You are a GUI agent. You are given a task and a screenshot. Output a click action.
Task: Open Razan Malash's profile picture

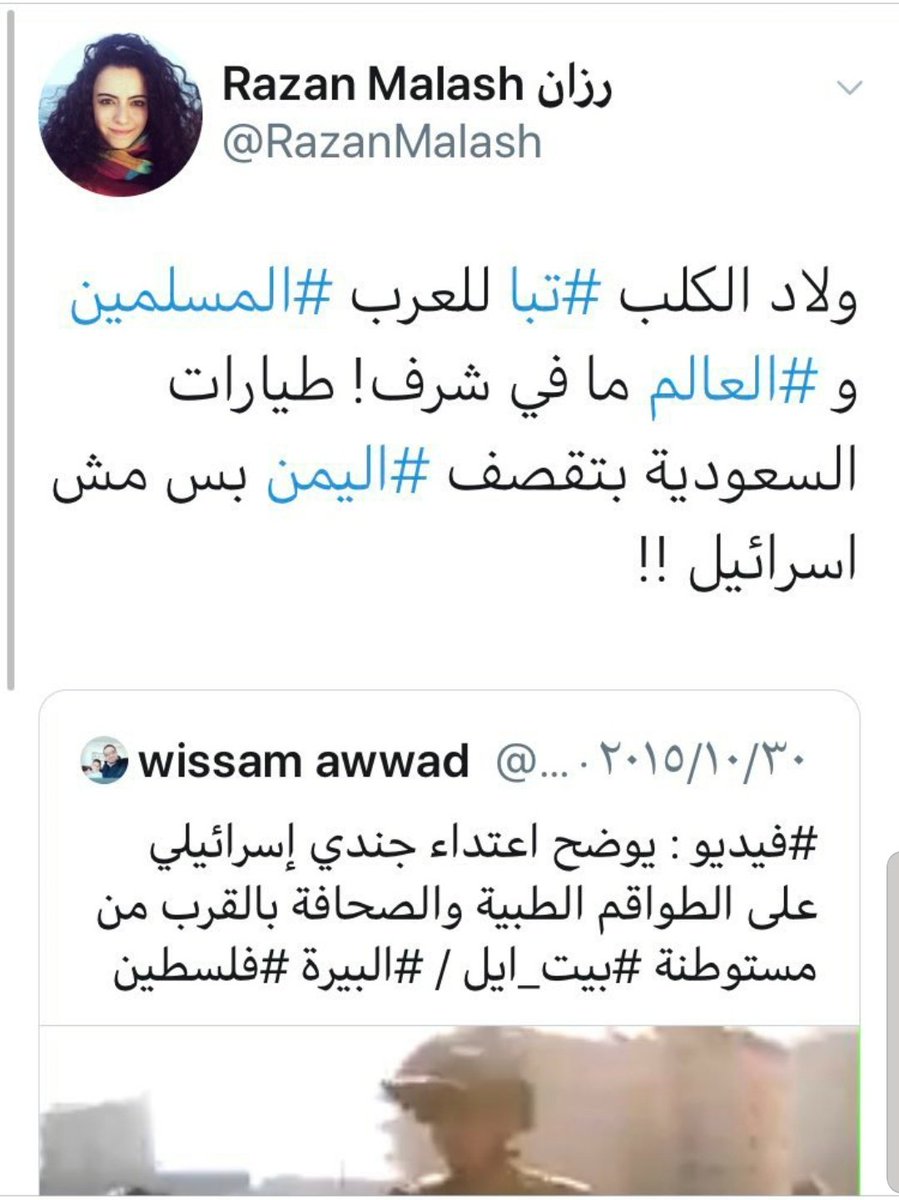point(120,115)
